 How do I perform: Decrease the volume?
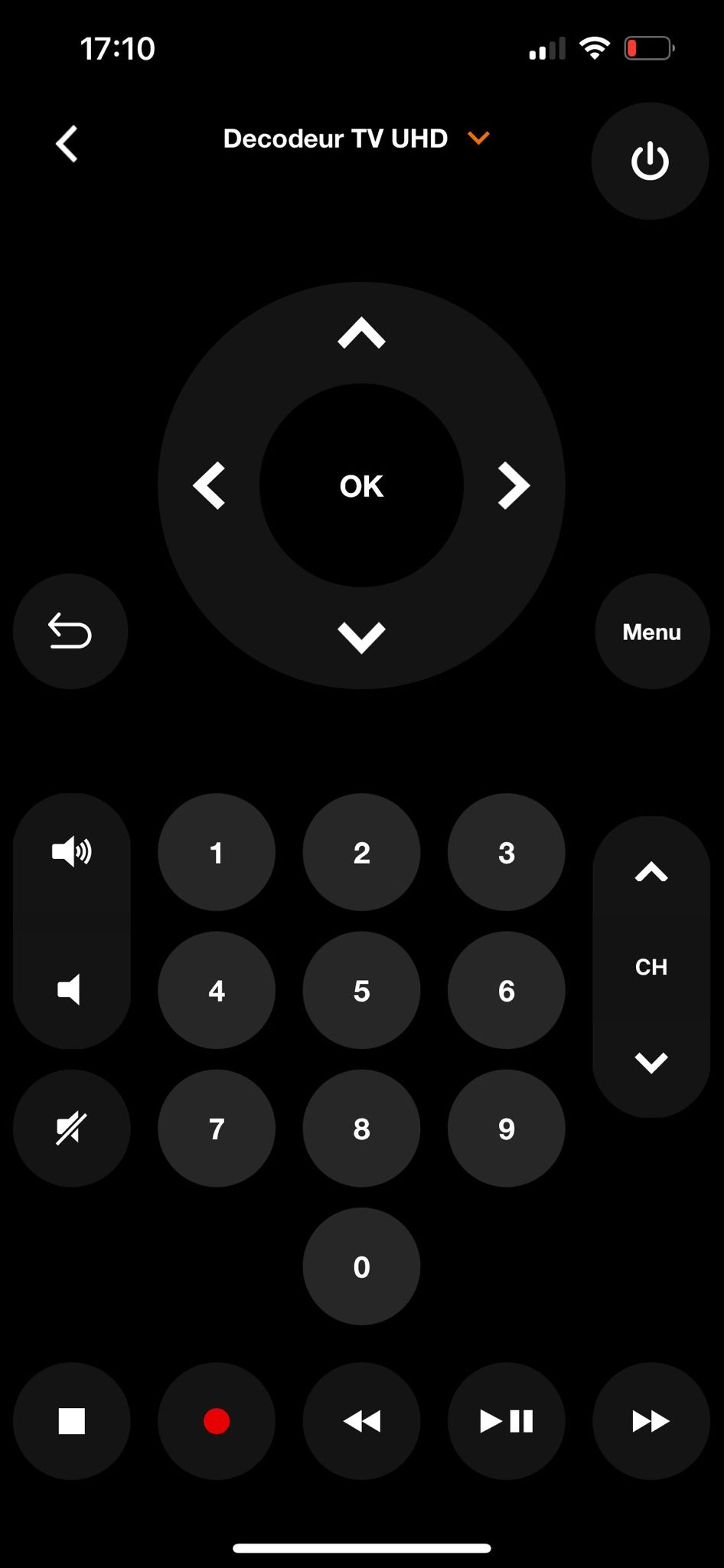point(70,990)
